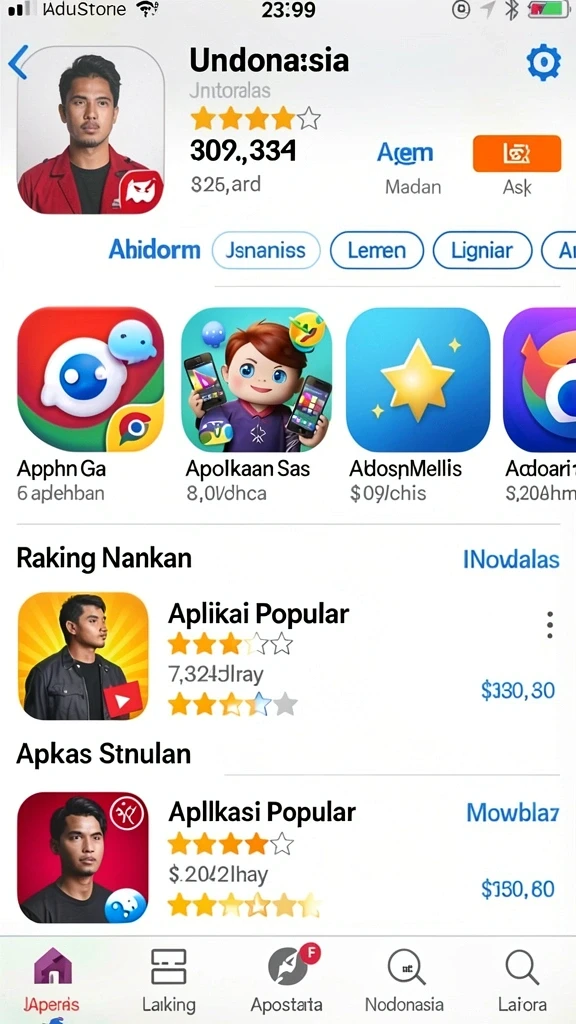Tap the $330,30 price button

pyautogui.click(x=518, y=690)
